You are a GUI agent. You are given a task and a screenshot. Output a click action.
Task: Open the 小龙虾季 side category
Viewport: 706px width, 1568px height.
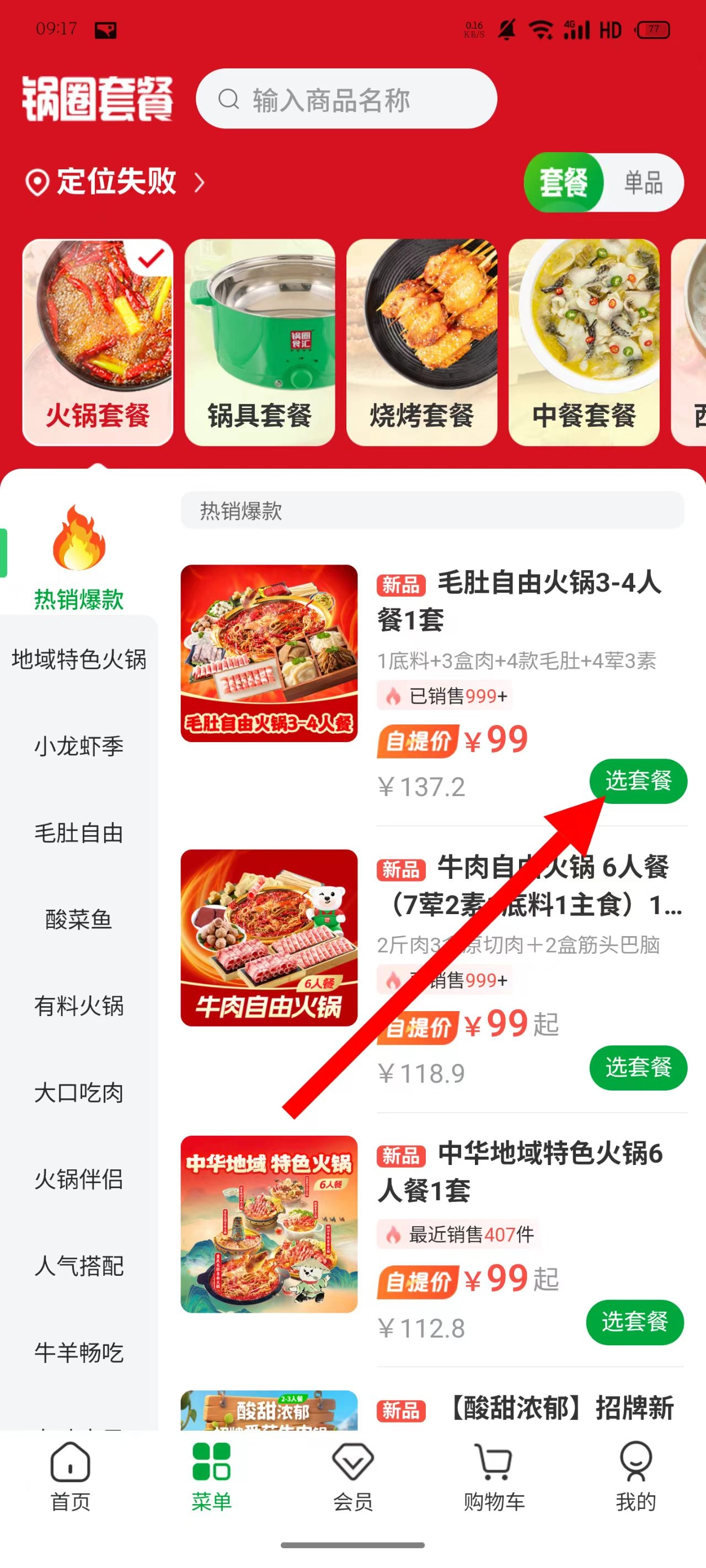(x=78, y=745)
